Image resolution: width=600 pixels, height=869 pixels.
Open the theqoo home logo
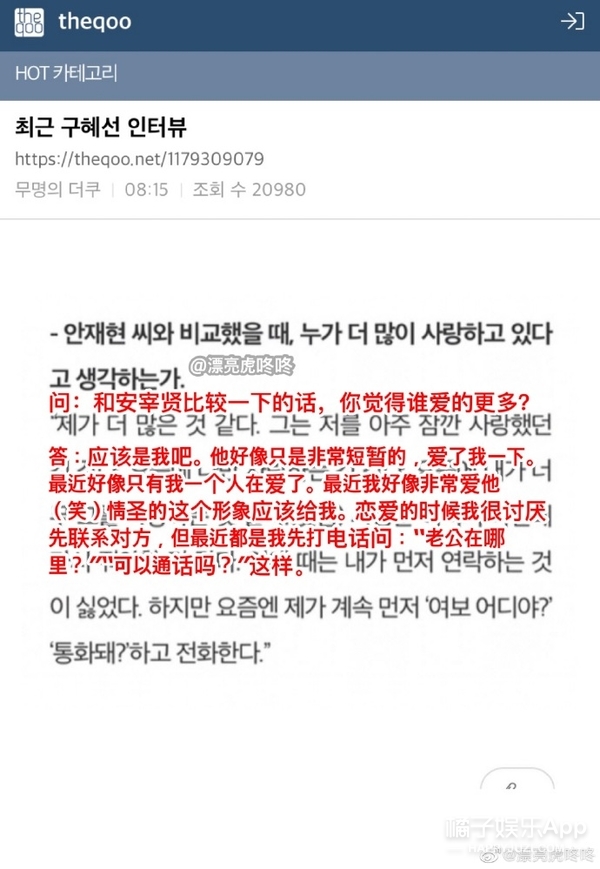click(x=29, y=22)
